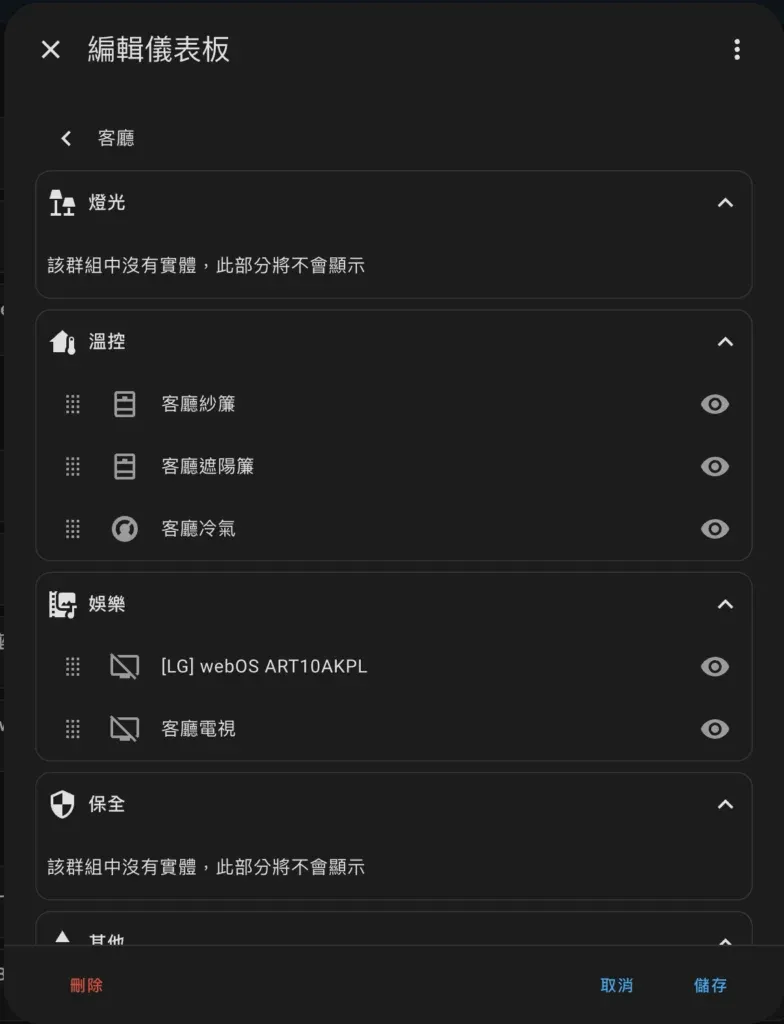
Task: Collapse the 溫控 section
Action: 726,342
